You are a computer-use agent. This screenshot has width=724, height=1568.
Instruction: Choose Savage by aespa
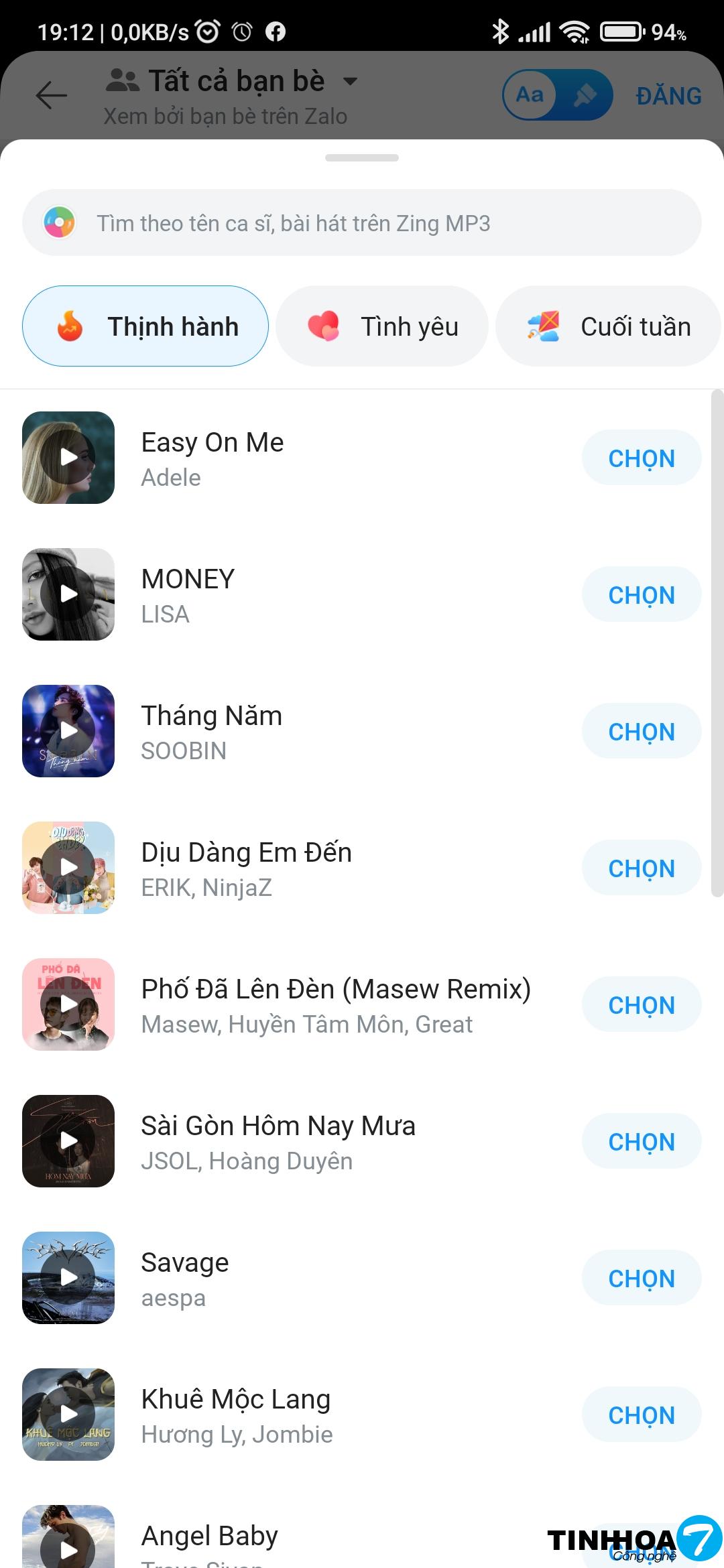(x=641, y=1279)
